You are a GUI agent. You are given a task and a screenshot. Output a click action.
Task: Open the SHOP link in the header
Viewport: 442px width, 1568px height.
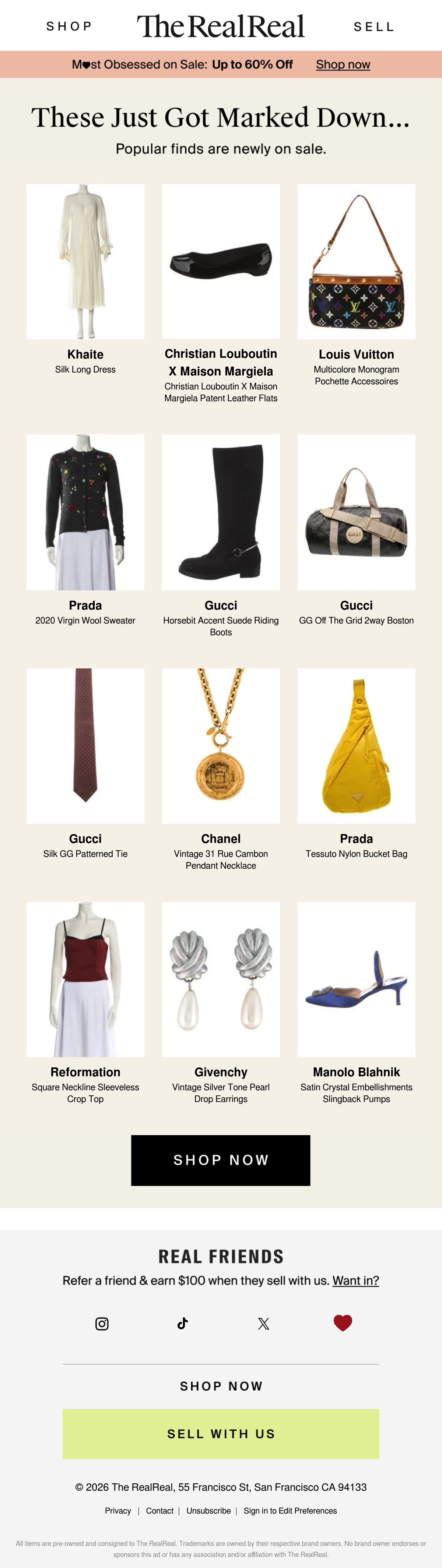tap(69, 26)
